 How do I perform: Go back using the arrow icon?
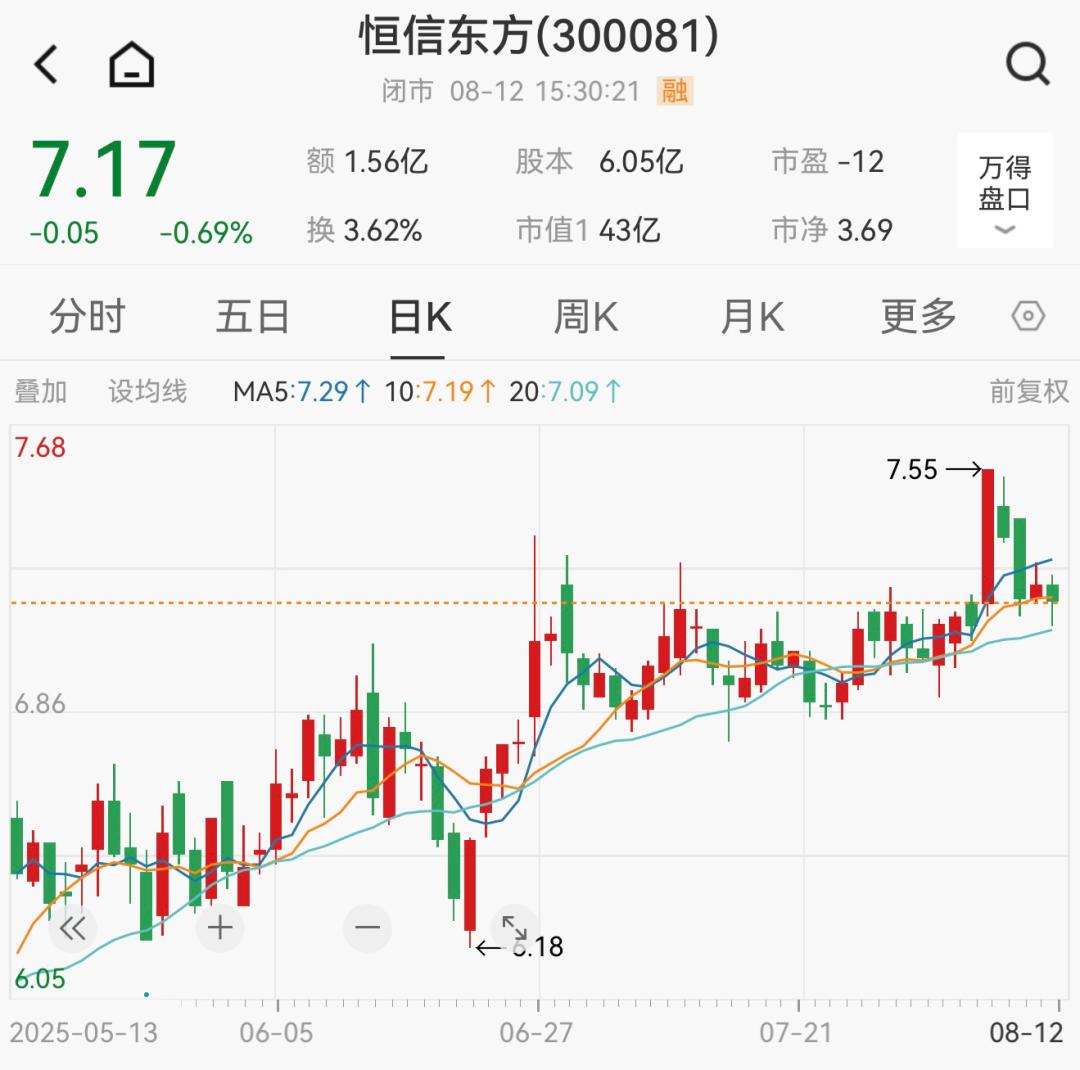click(x=47, y=65)
